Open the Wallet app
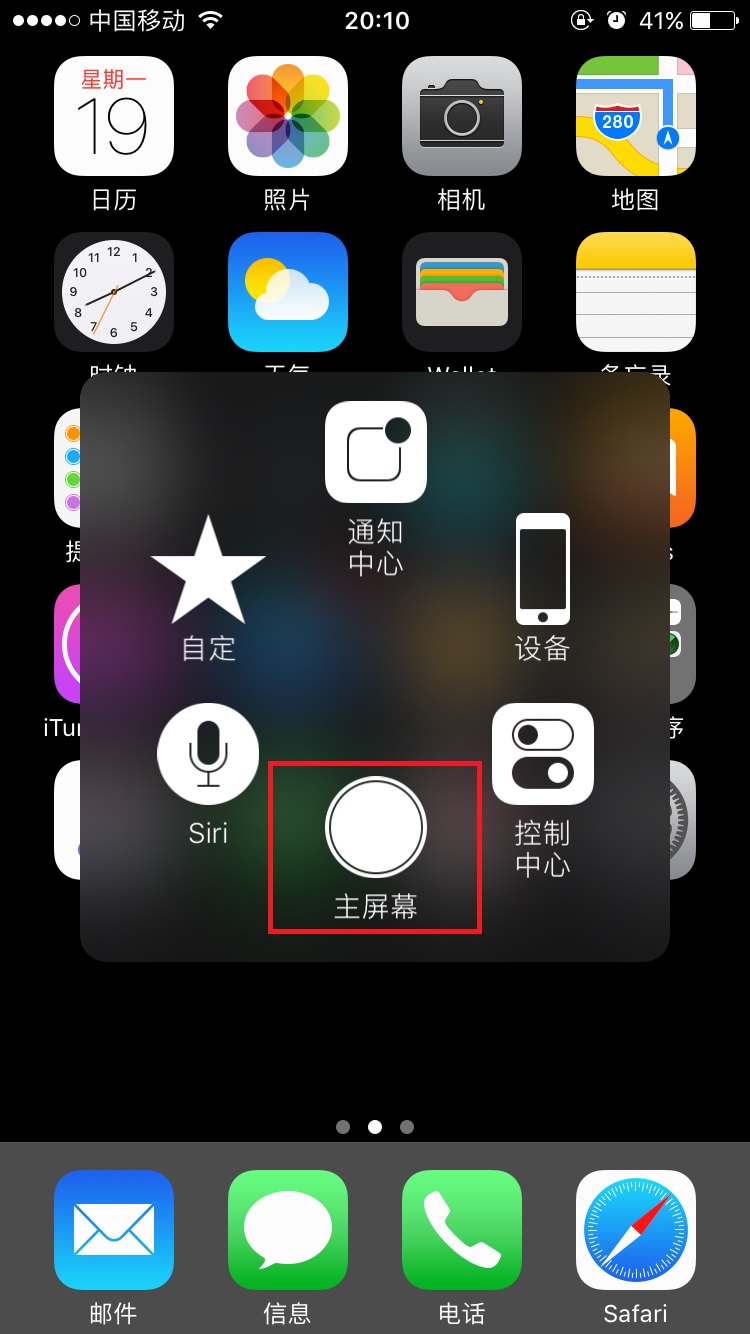750x1334 pixels. (x=462, y=292)
